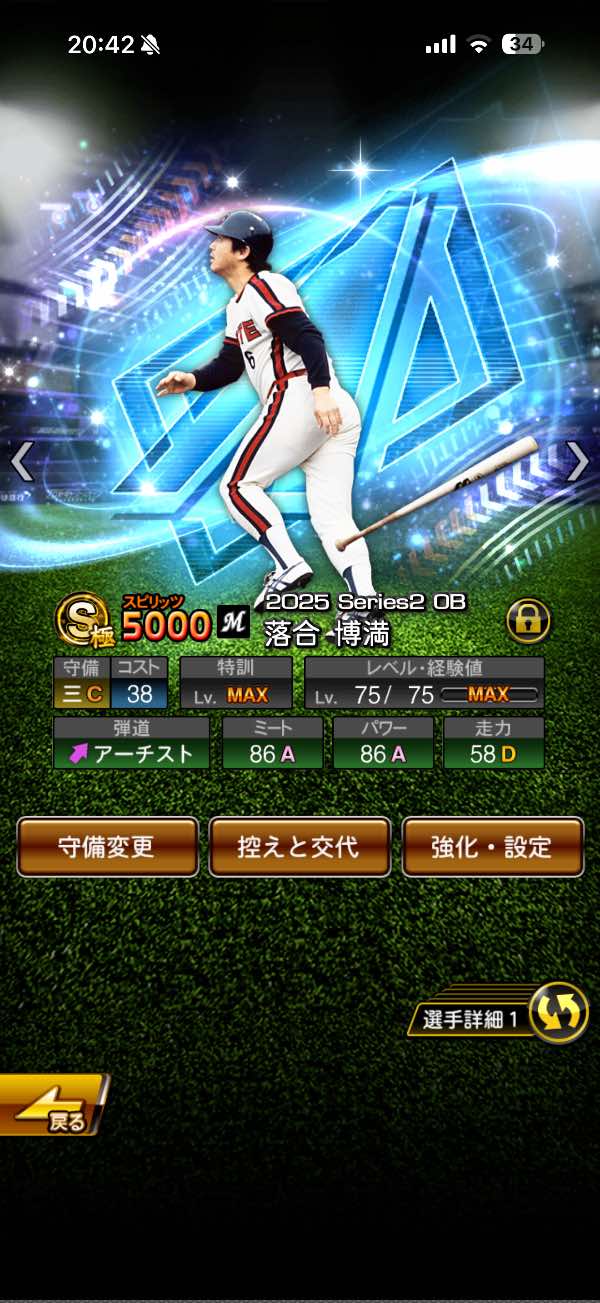Viewport: 600px width, 1303px height.
Task: Toggle the player lock icon
Action: tap(527, 621)
